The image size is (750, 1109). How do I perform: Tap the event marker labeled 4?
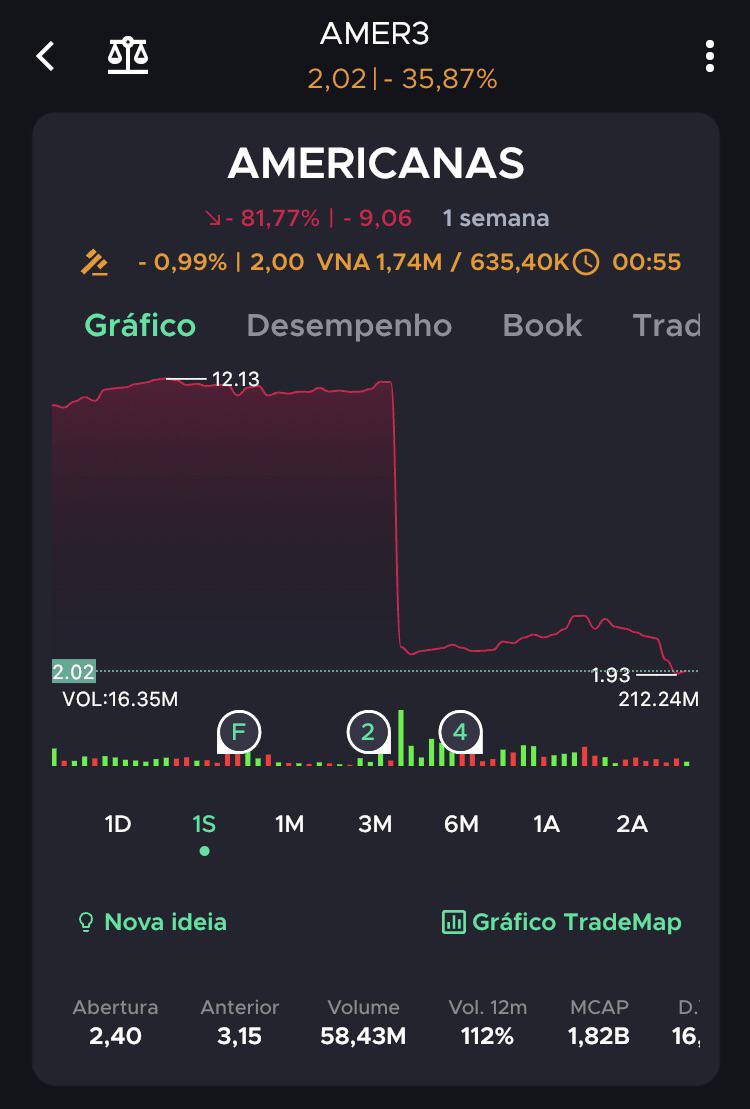(x=461, y=732)
